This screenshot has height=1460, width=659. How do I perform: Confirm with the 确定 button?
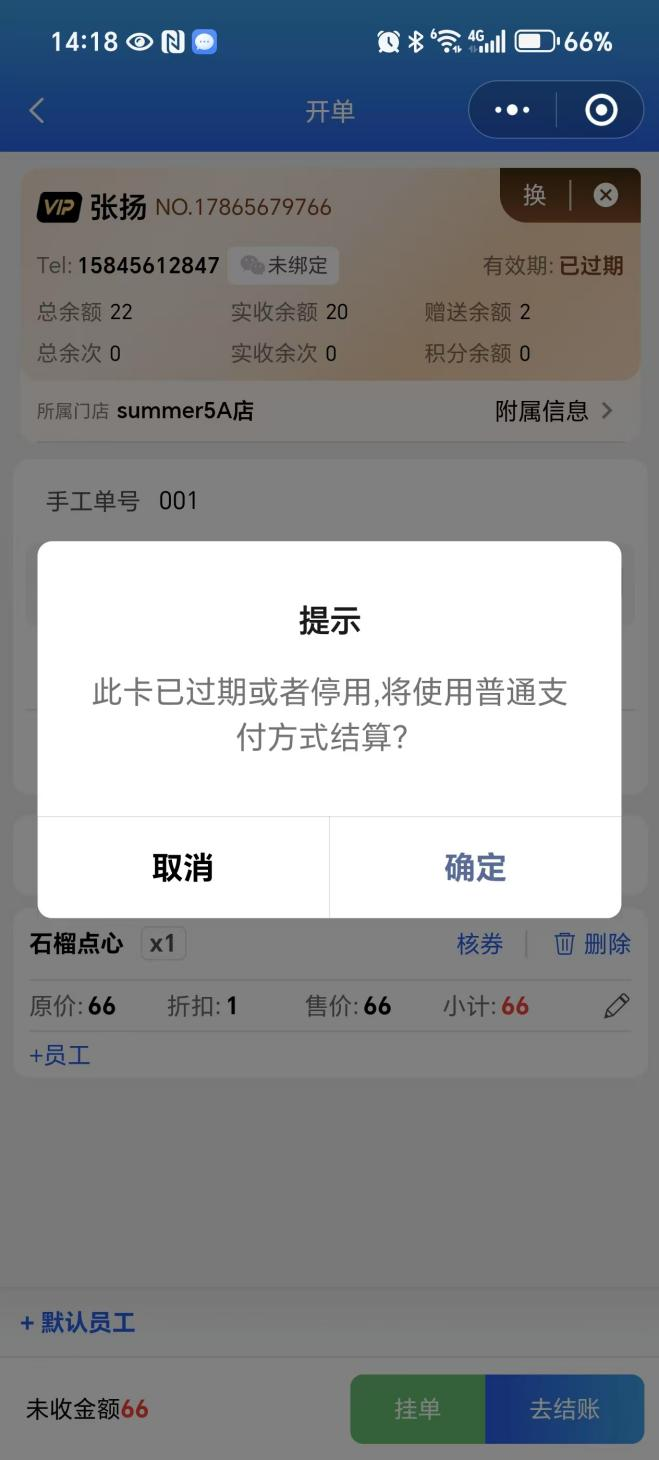coord(475,867)
